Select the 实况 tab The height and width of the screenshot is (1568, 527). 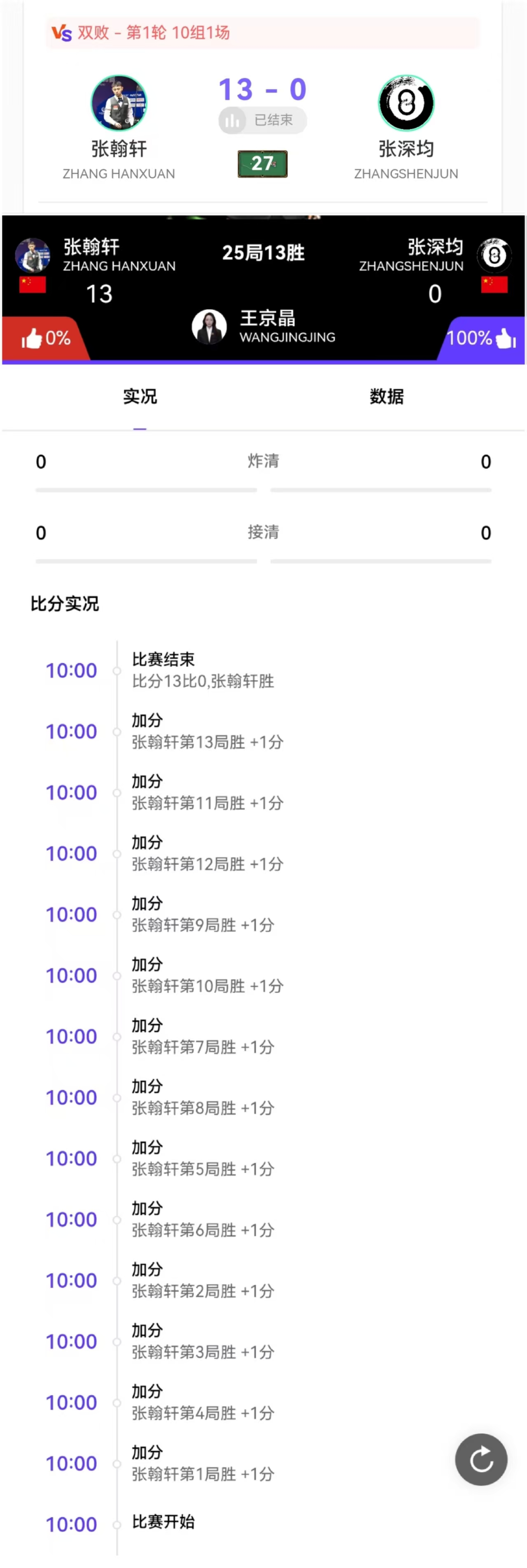click(x=140, y=397)
